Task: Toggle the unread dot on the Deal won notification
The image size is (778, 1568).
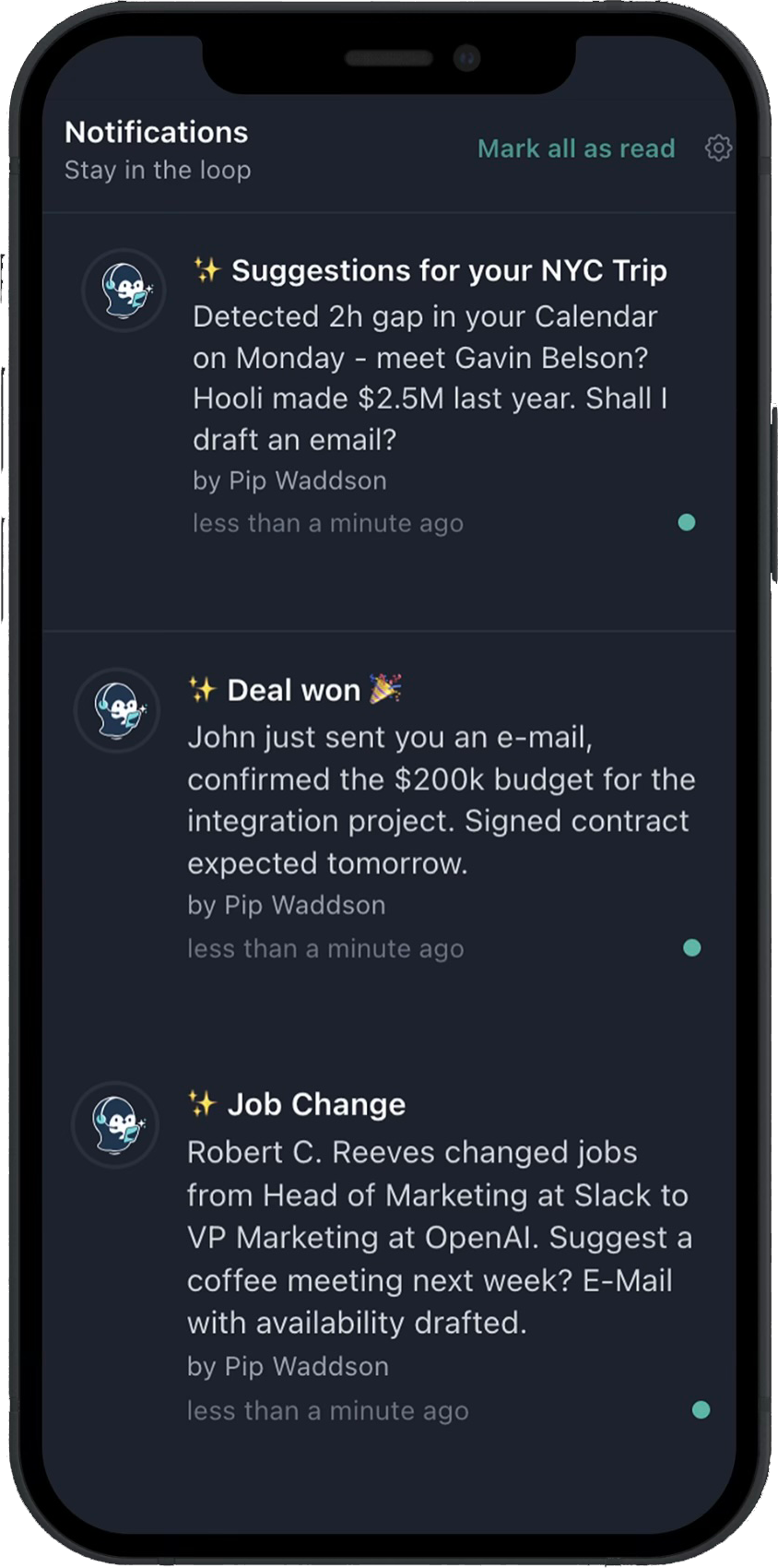Action: coord(692,947)
